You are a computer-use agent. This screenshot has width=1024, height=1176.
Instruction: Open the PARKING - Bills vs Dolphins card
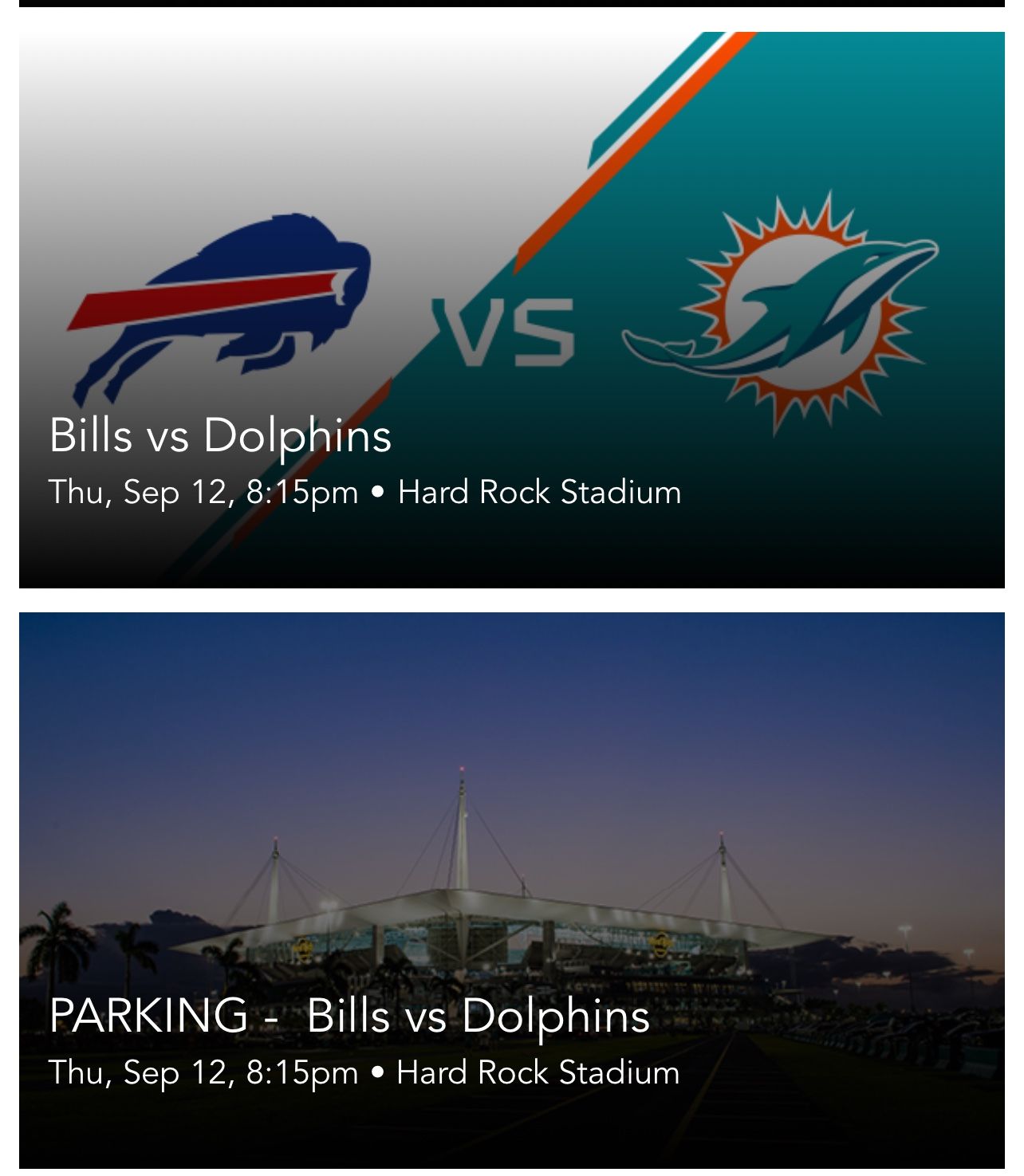[511, 889]
